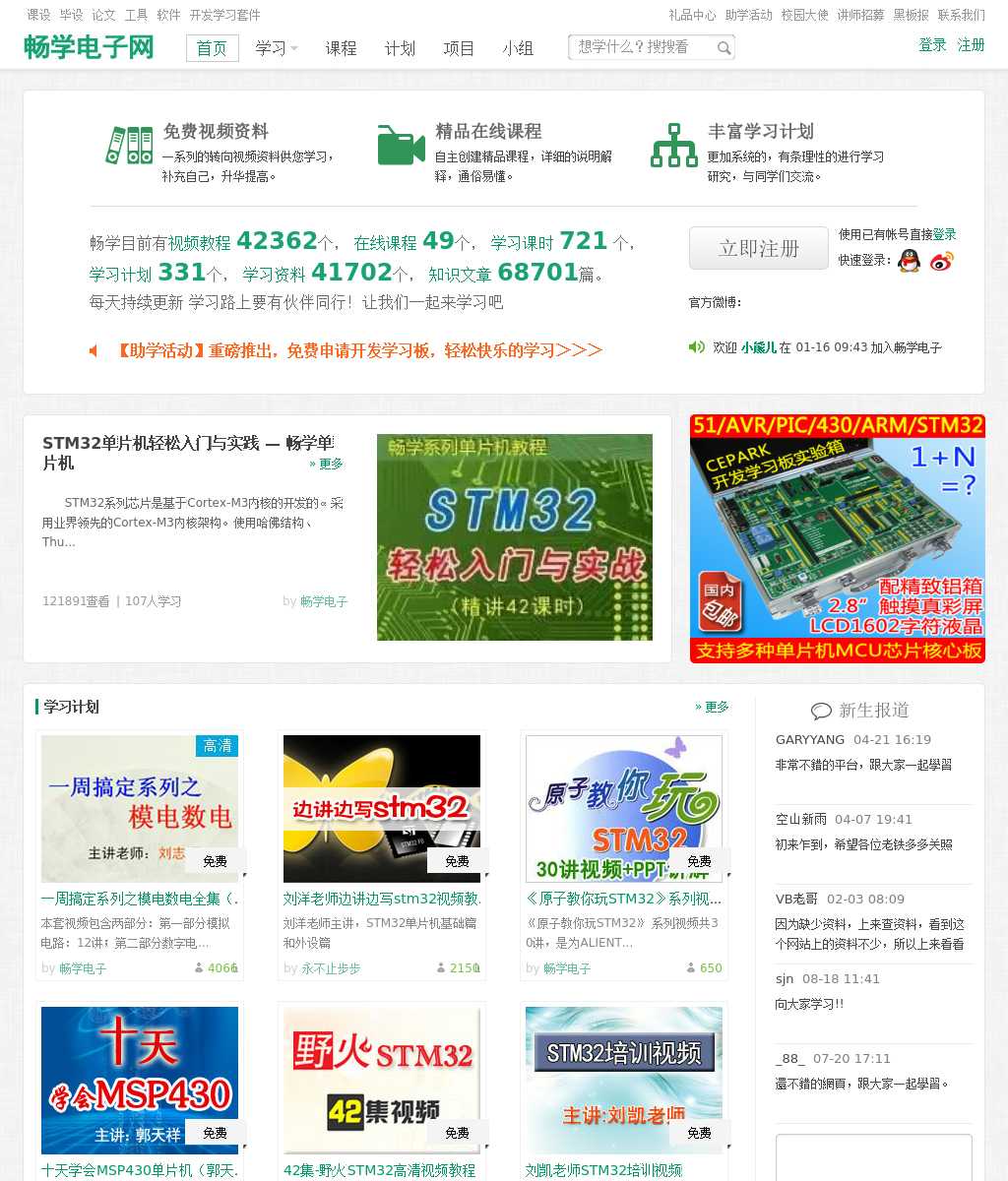Log in quickly with Weibo icon
The height and width of the screenshot is (1181, 1008).
pyautogui.click(x=942, y=261)
